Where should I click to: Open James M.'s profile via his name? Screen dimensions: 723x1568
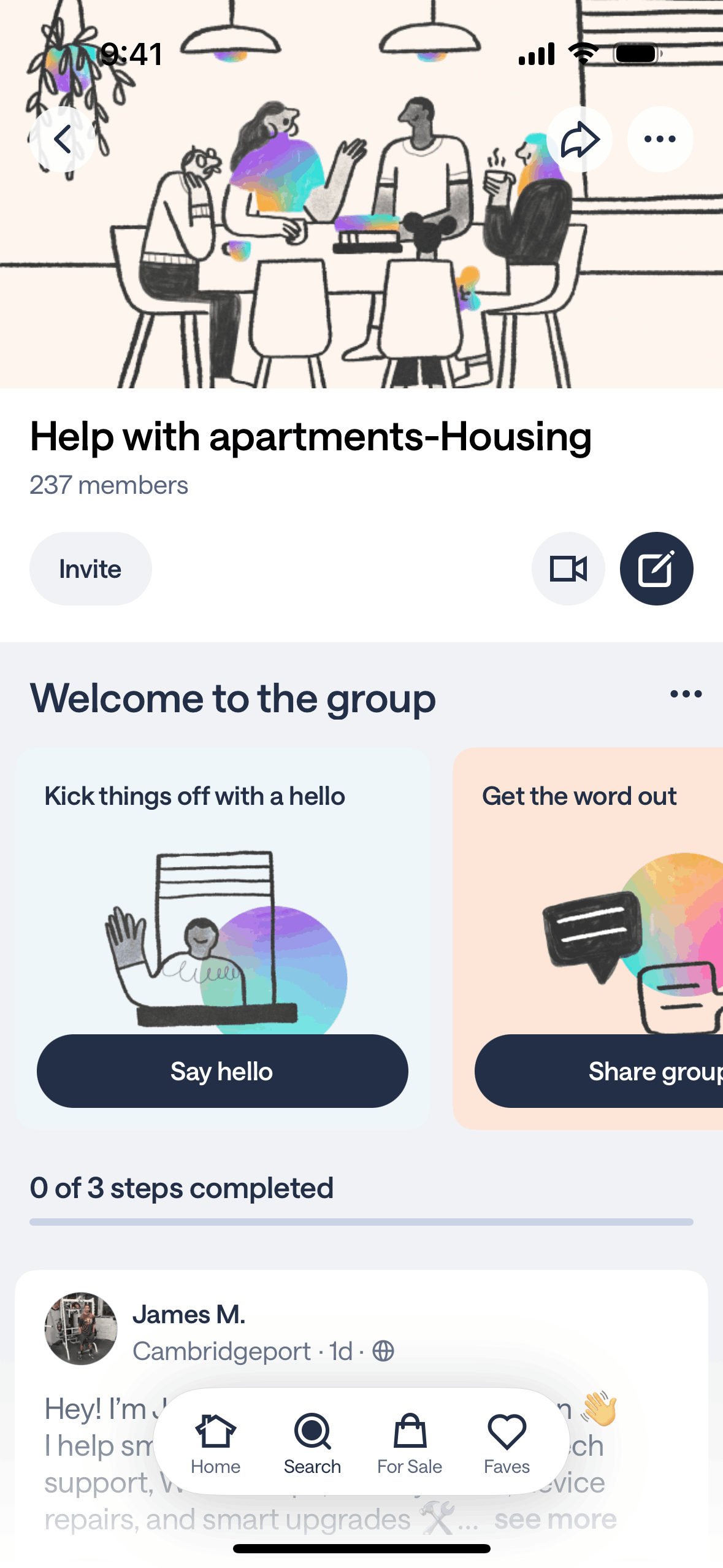click(x=189, y=1315)
